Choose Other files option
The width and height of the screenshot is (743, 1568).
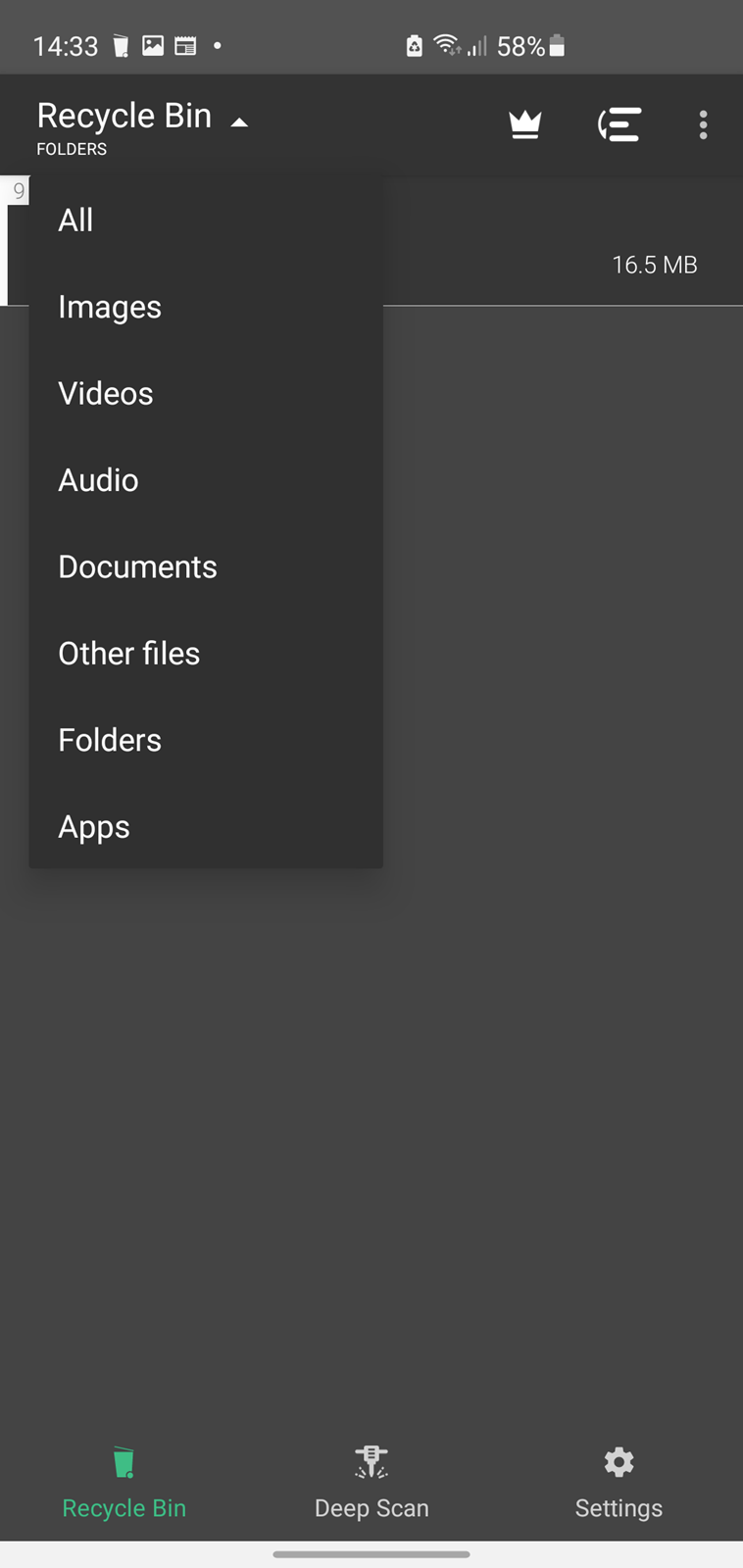[x=206, y=654]
